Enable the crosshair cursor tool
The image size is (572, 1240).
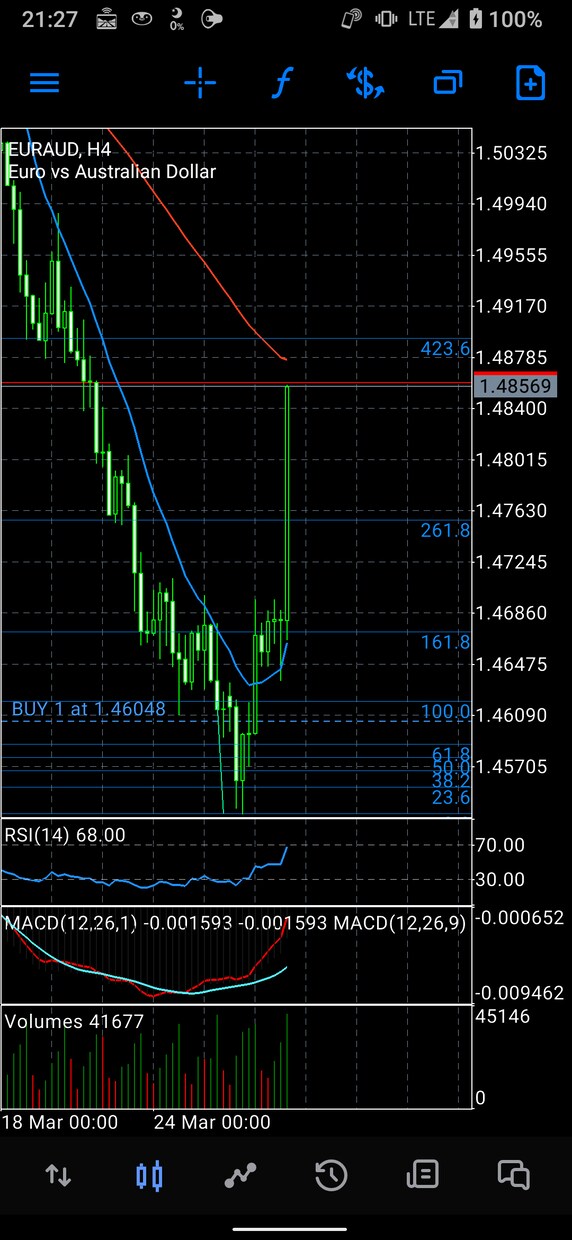coord(200,84)
